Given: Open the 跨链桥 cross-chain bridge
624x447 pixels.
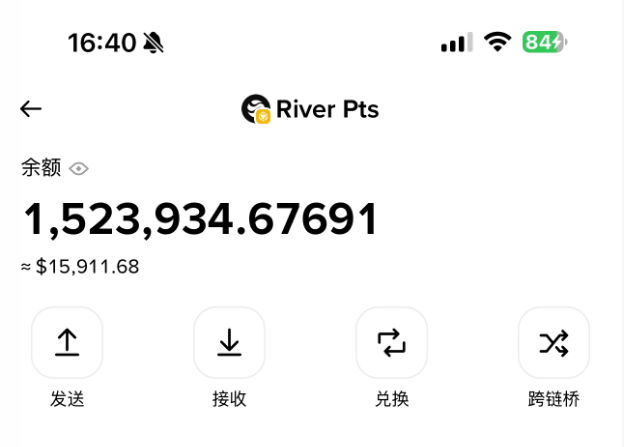Looking at the screenshot, I should [x=553, y=343].
